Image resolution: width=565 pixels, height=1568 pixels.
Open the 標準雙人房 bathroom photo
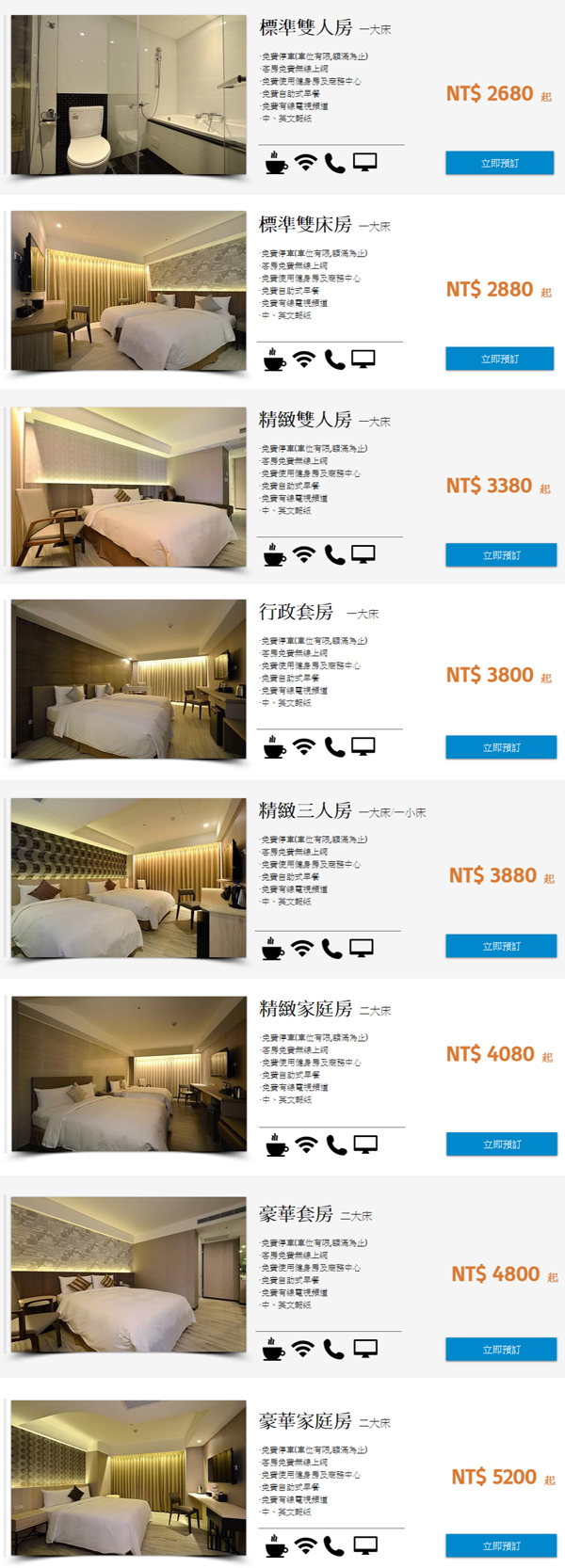129,94
